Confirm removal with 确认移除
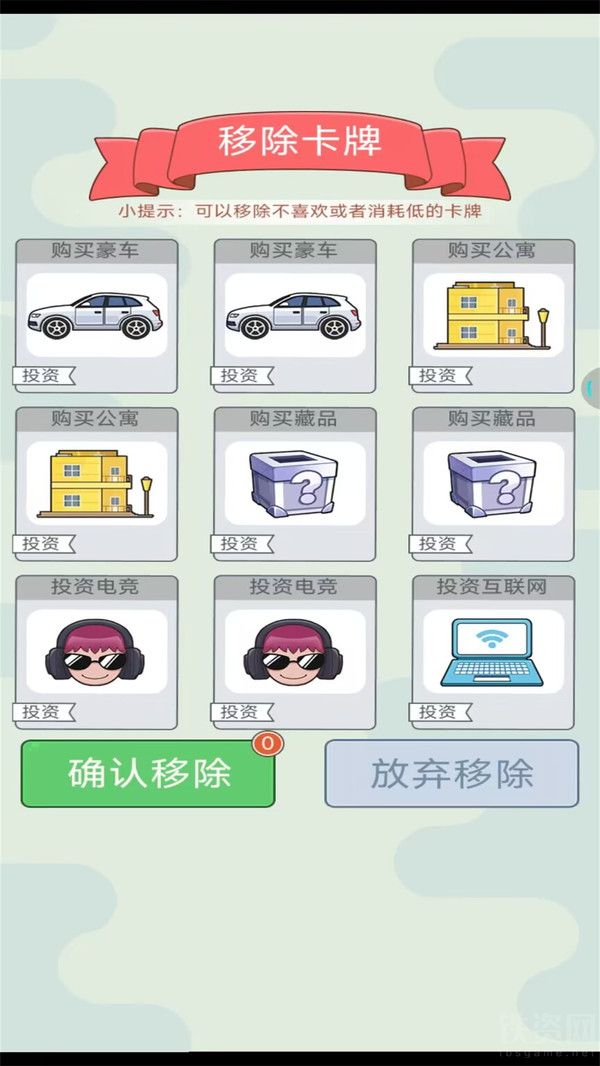Screen dimensions: 600x1066 148,774
